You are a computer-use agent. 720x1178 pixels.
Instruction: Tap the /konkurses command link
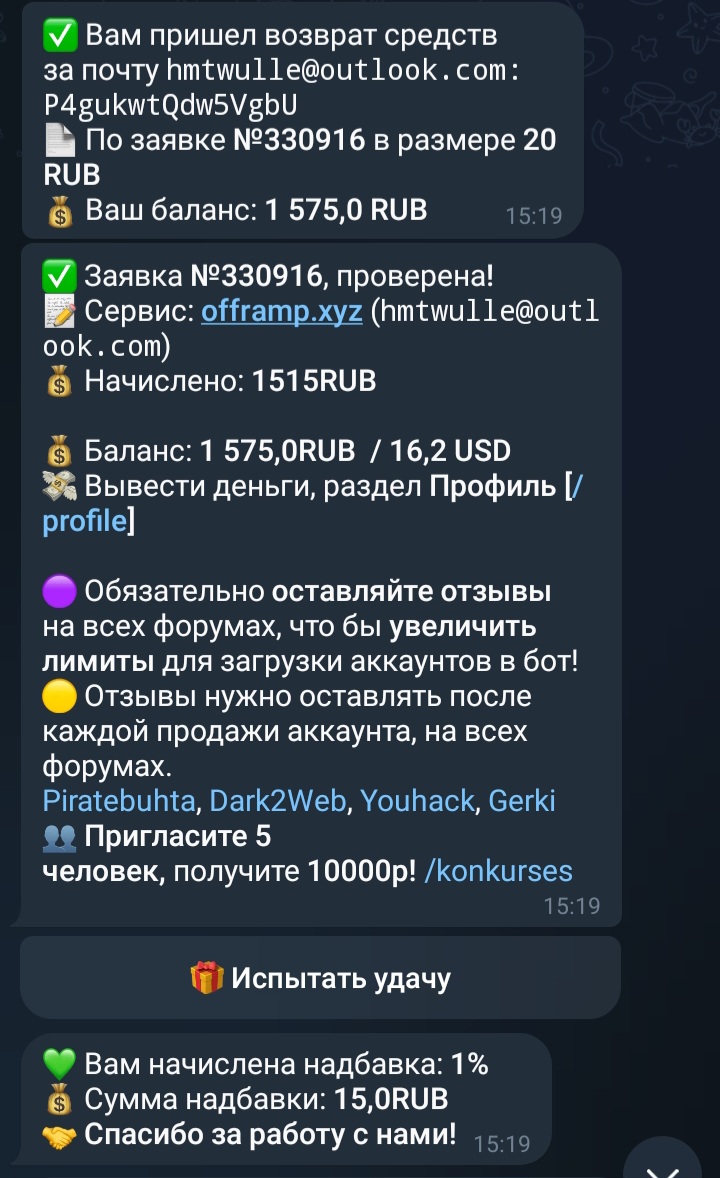[x=498, y=871]
